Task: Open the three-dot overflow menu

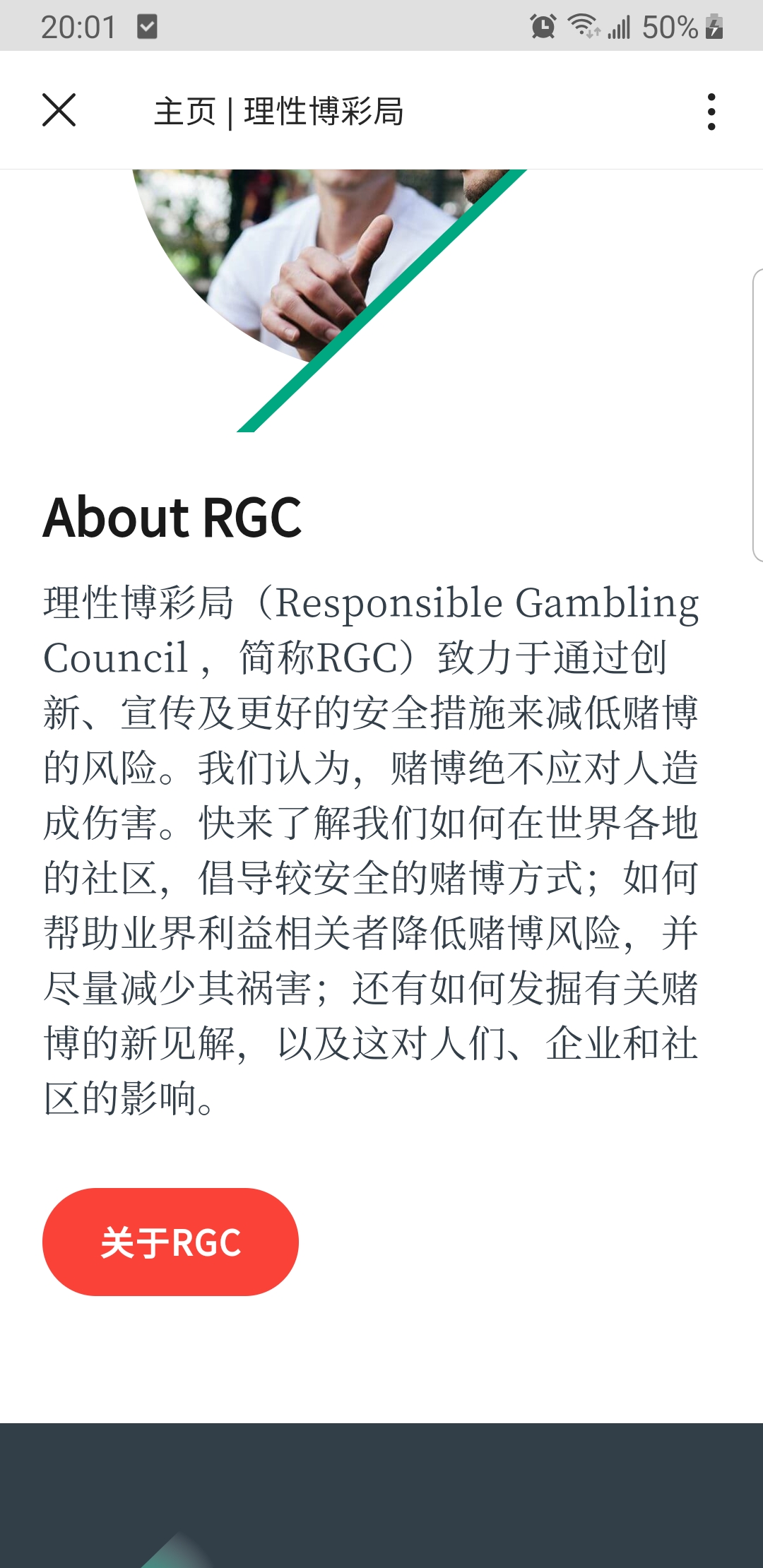Action: (711, 112)
